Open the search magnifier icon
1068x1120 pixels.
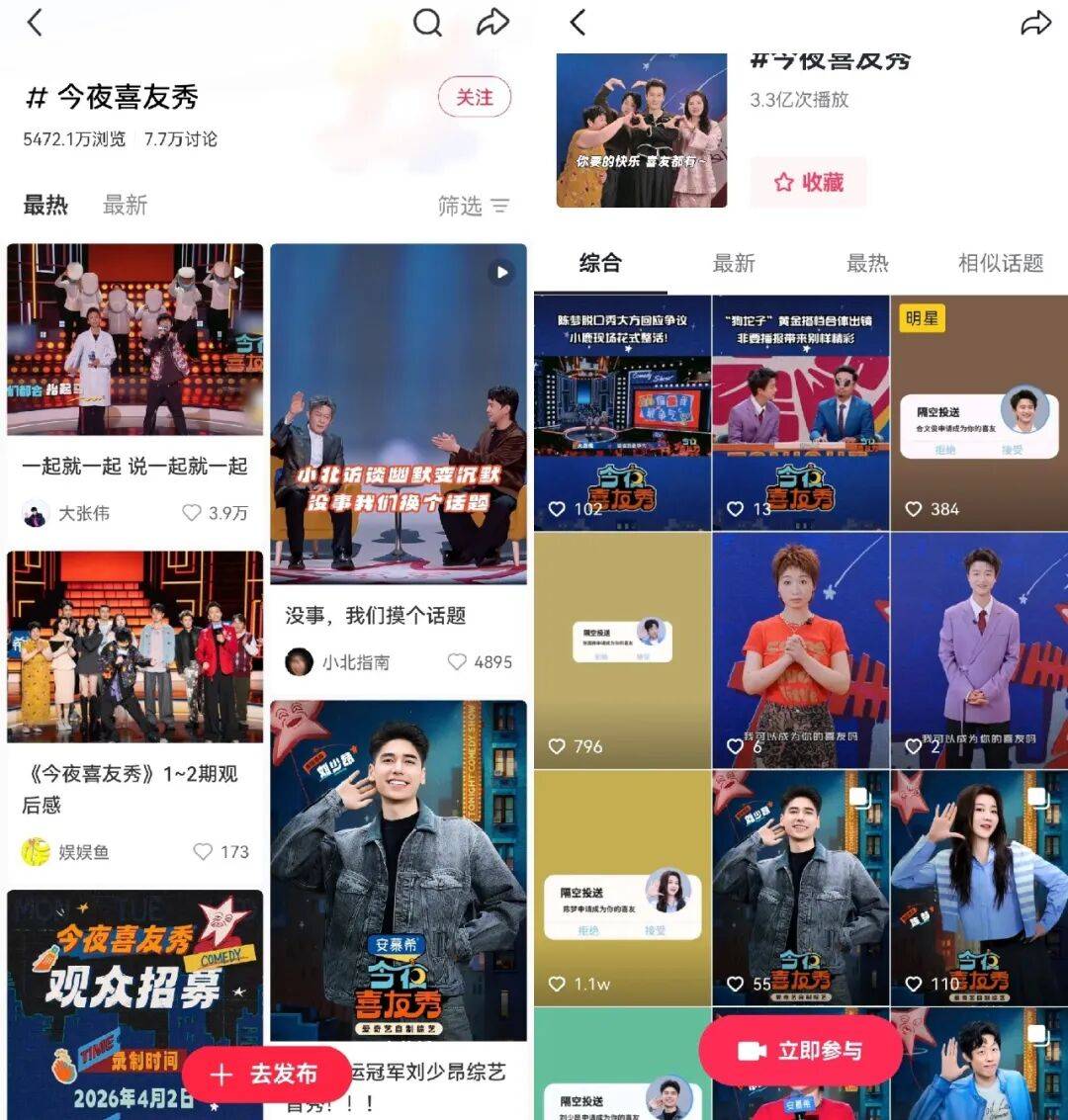(427, 23)
